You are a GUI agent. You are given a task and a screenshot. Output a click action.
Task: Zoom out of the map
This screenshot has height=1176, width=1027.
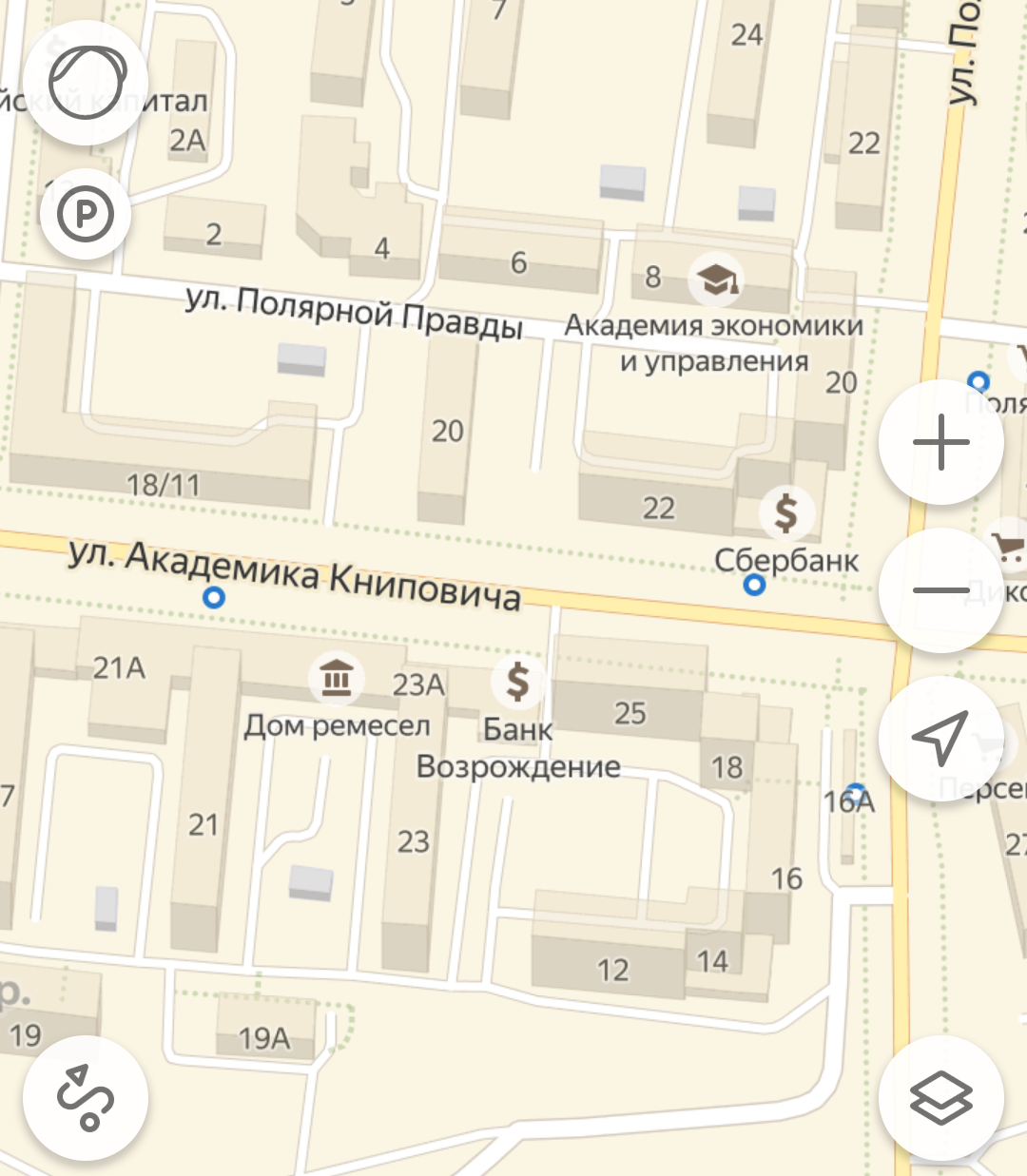940,590
